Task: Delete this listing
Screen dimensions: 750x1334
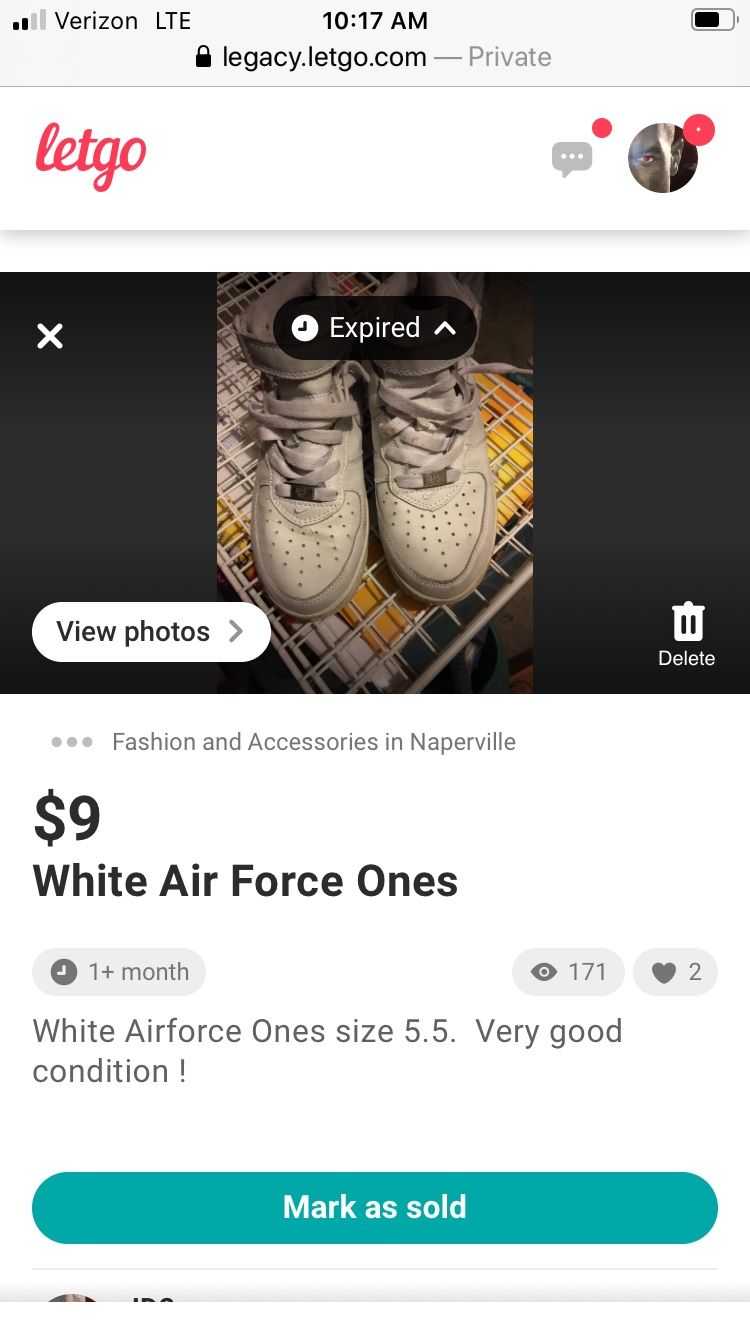Action: pos(686,634)
